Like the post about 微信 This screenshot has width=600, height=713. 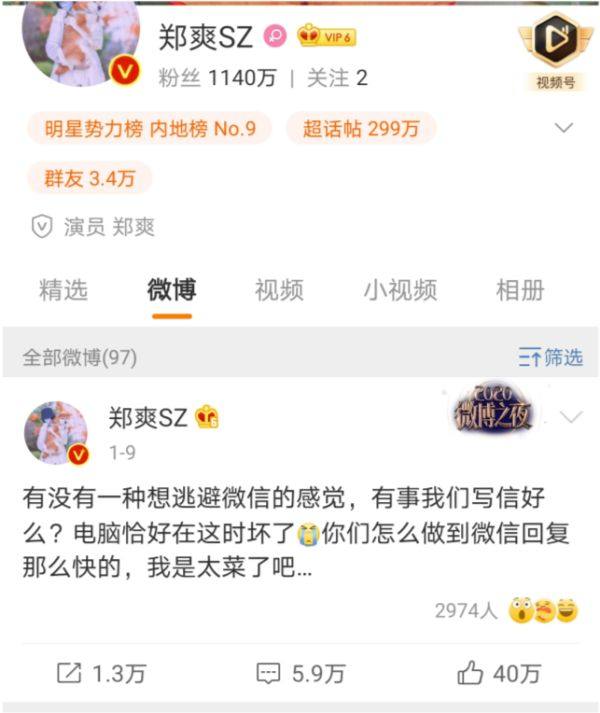[500, 673]
